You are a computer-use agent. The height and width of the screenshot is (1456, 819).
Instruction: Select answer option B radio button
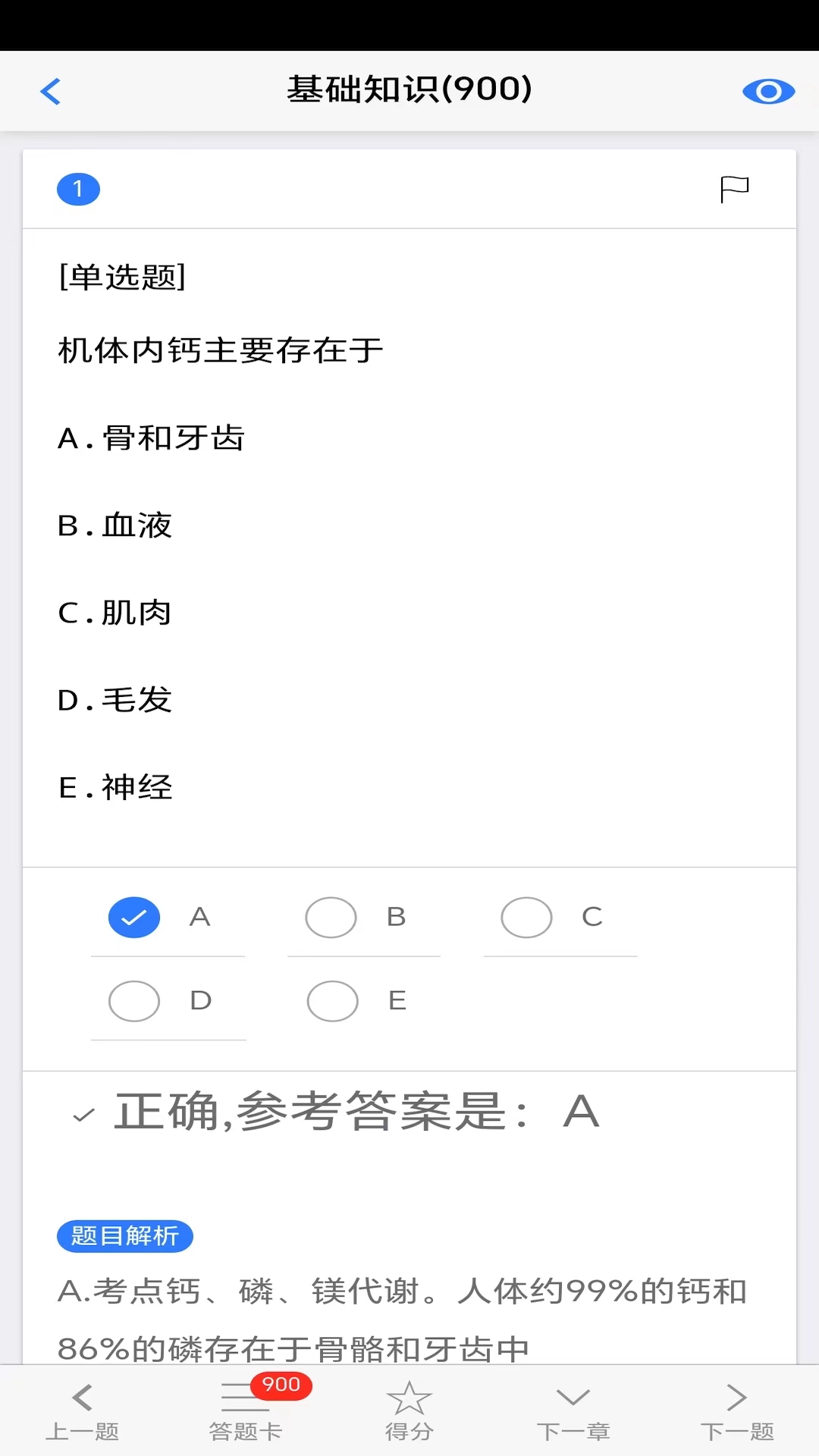pyautogui.click(x=330, y=917)
